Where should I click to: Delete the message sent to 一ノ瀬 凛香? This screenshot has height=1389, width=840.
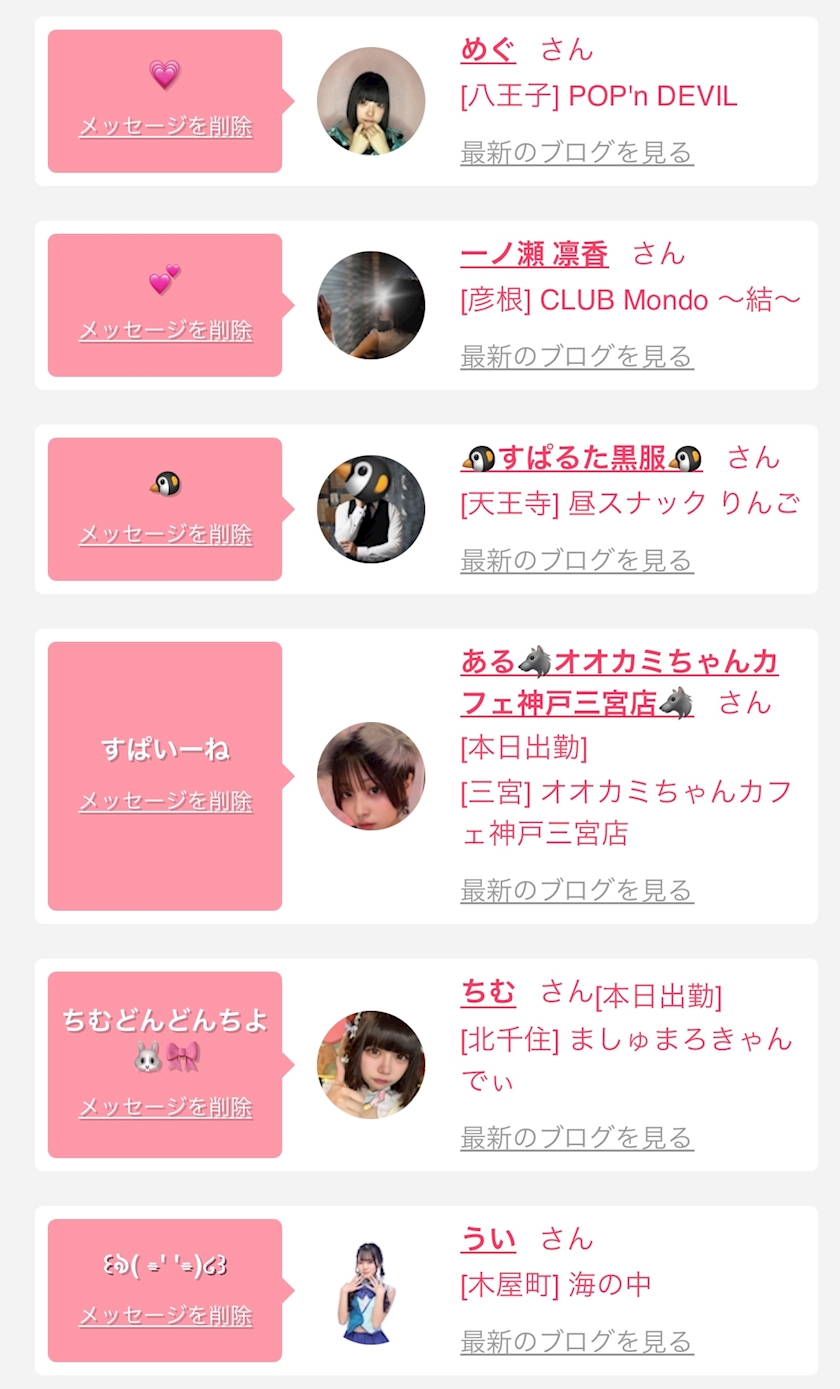165,331
